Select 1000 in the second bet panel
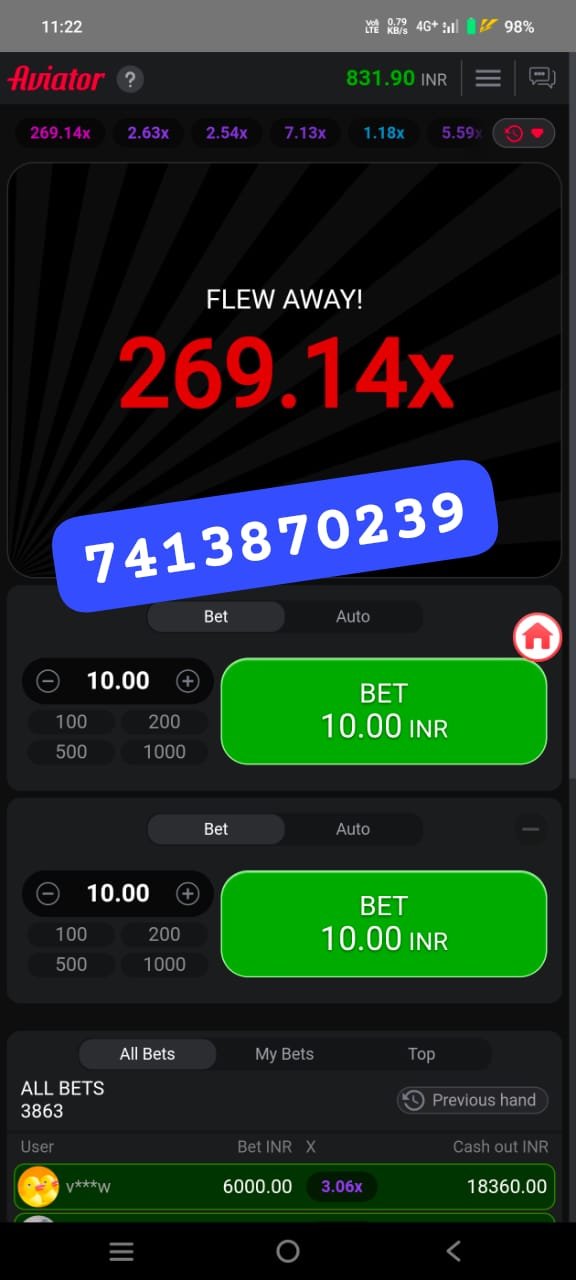This screenshot has height=1280, width=576. coord(164,965)
